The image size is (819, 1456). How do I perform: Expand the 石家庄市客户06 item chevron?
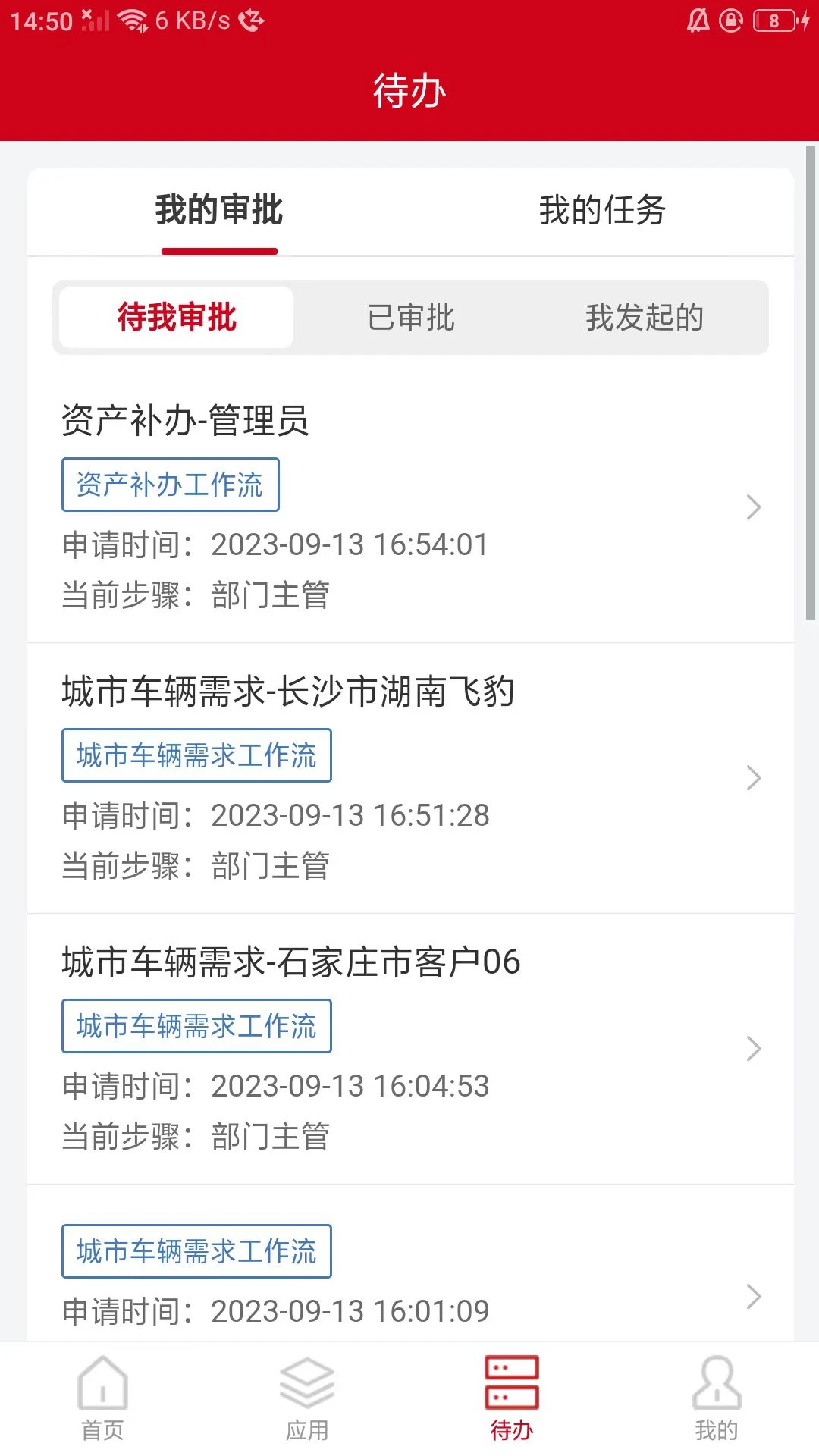coord(753,1049)
